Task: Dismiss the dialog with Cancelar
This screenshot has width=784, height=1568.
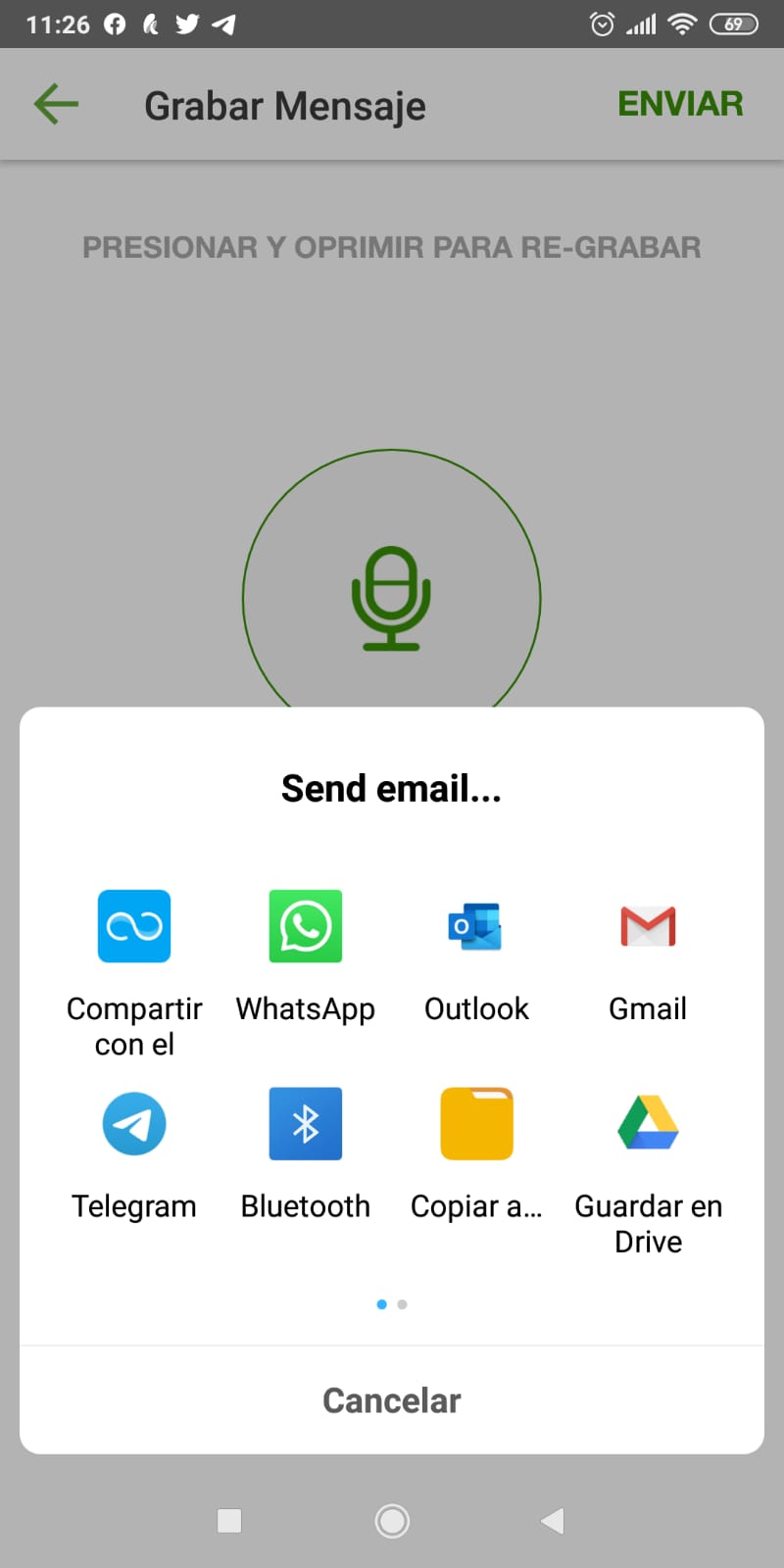Action: (x=392, y=1400)
